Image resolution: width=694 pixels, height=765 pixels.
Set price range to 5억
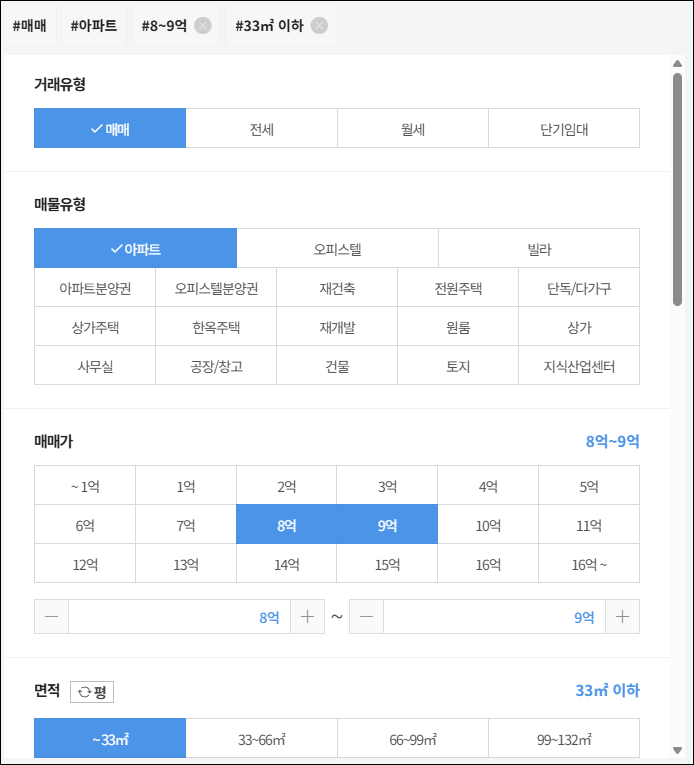[588, 487]
